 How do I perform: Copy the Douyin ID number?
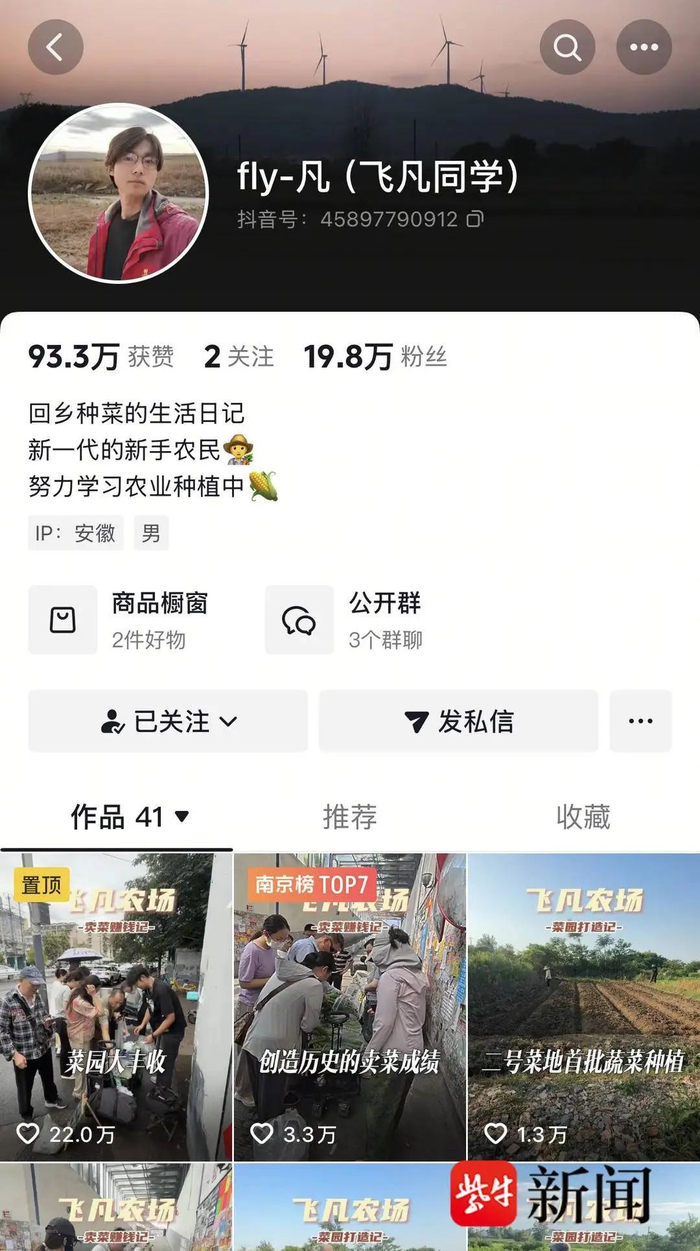click(x=475, y=219)
